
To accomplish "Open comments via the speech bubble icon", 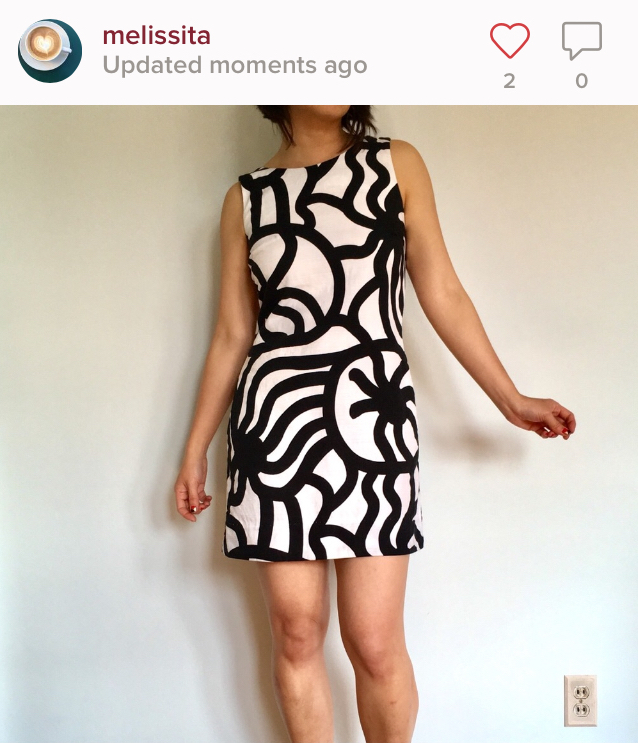I will (581, 41).
